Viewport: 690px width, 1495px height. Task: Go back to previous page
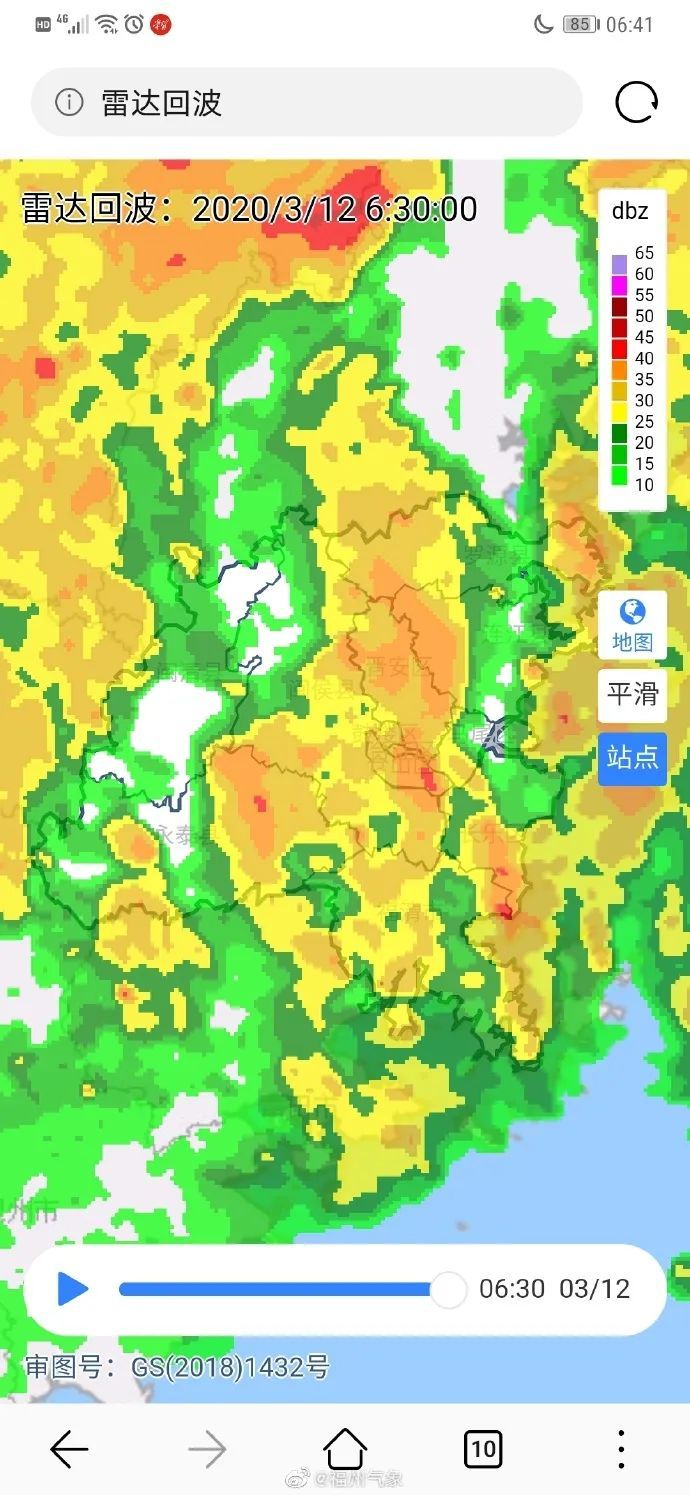69,1448
